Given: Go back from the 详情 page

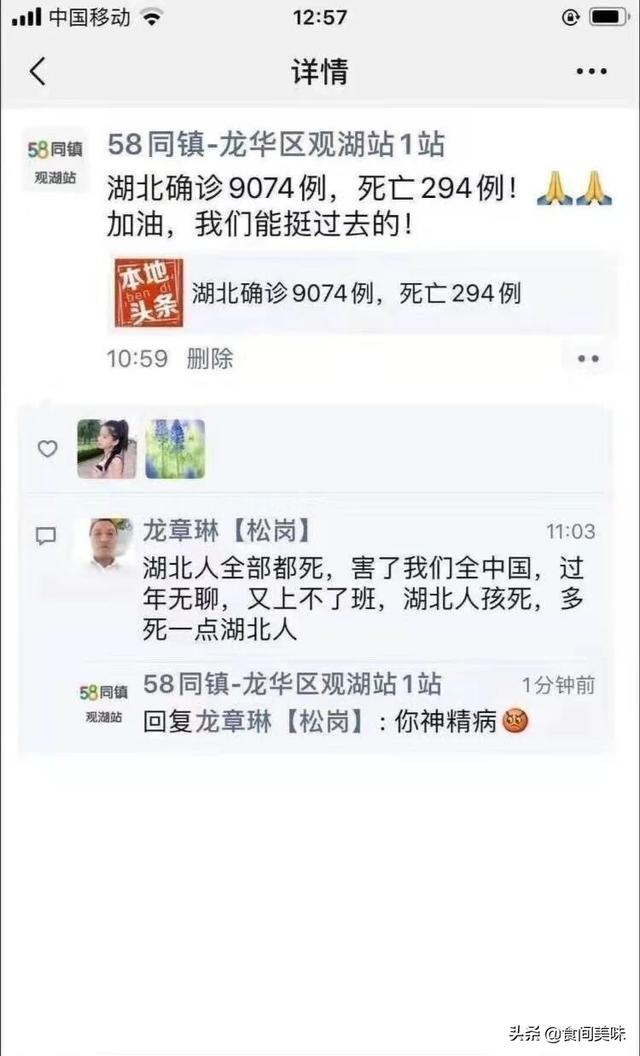Looking at the screenshot, I should (x=38, y=72).
